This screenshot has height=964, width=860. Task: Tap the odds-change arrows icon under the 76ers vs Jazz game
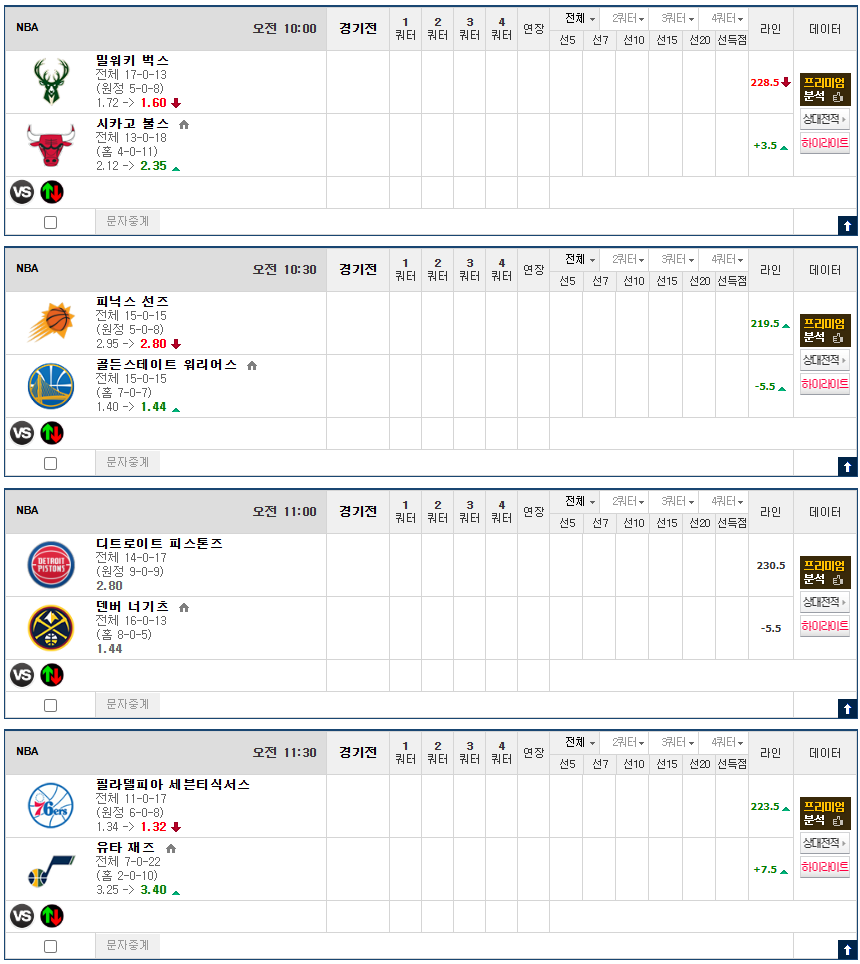pos(52,916)
